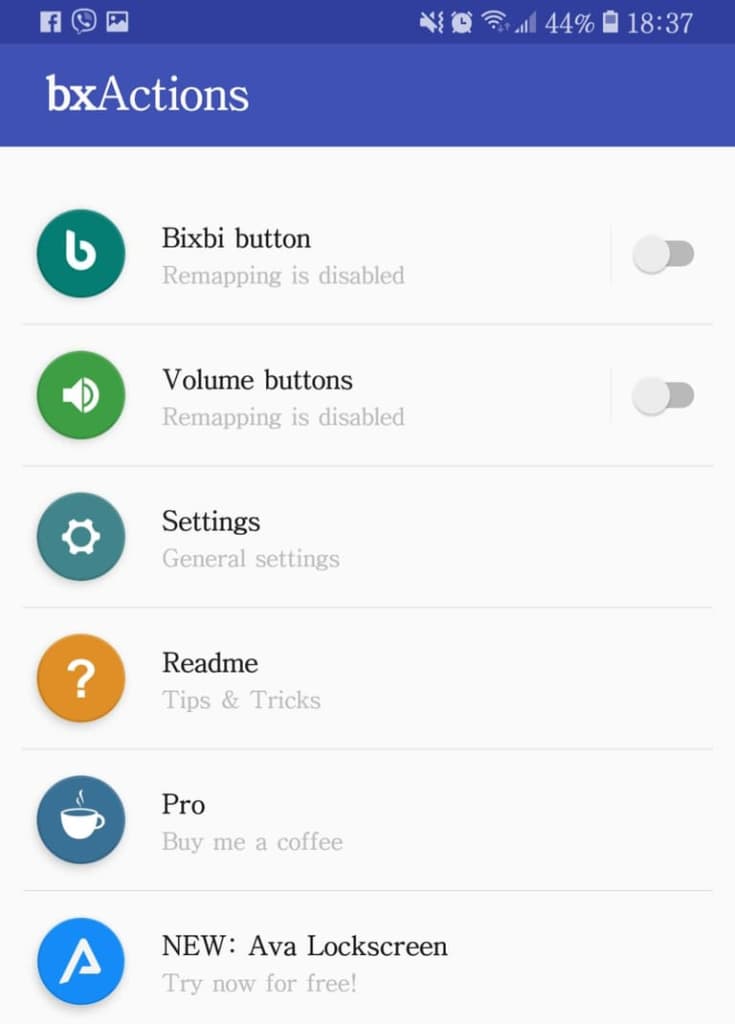
Task: Try the new Ava Lockscreen
Action: (x=300, y=963)
